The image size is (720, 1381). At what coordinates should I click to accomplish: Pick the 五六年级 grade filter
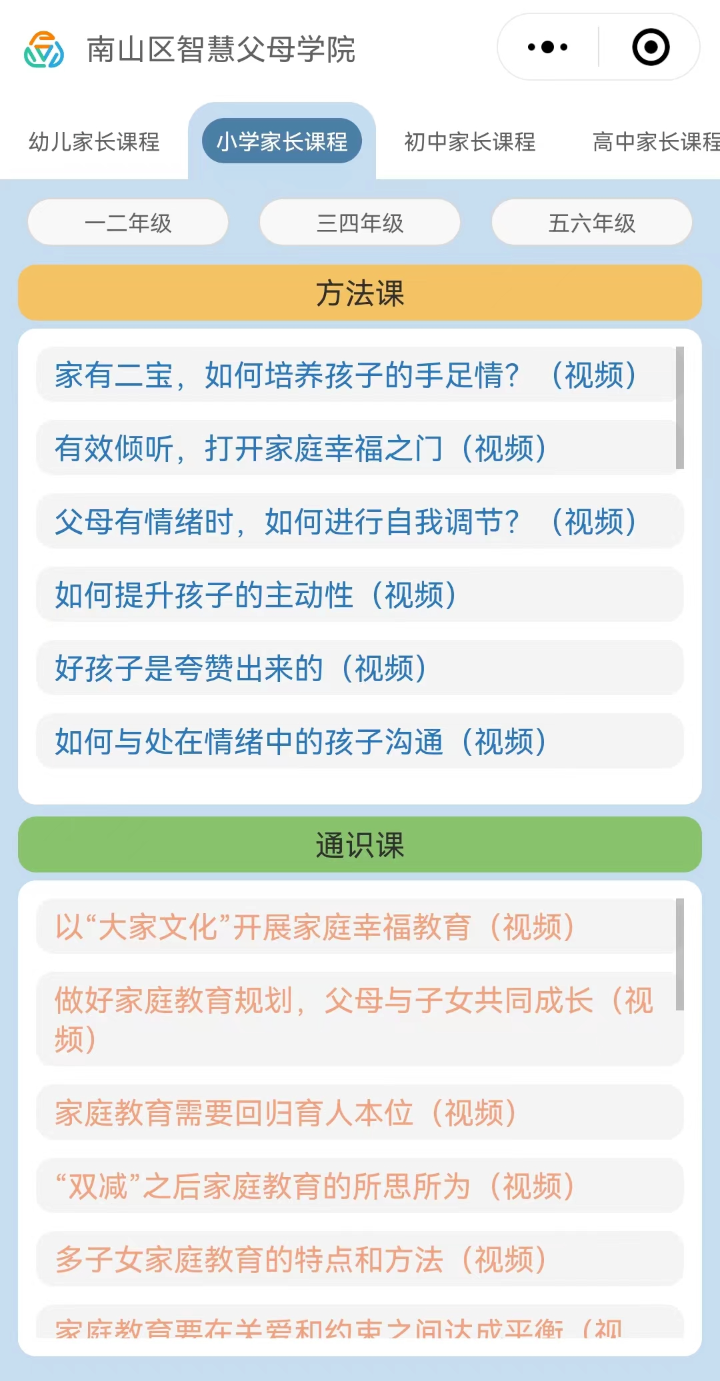(x=591, y=223)
